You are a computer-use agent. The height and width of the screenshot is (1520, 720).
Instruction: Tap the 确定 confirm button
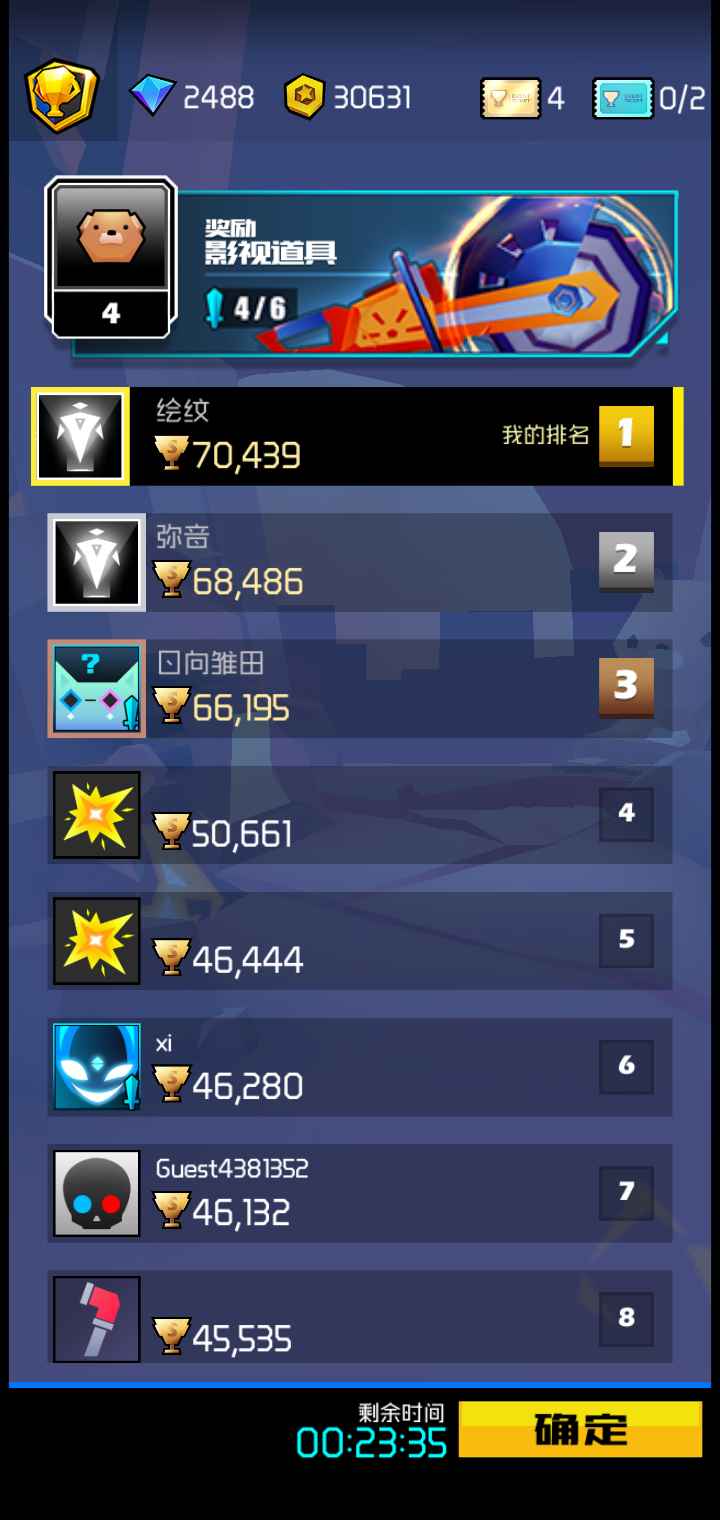pyautogui.click(x=580, y=1429)
